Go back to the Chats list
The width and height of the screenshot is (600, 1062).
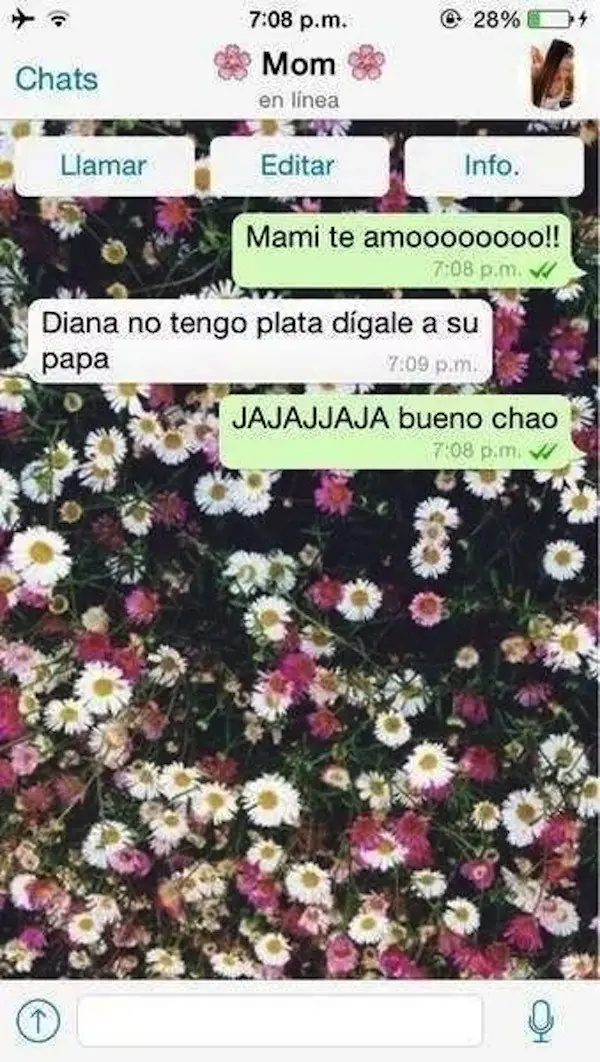[57, 79]
